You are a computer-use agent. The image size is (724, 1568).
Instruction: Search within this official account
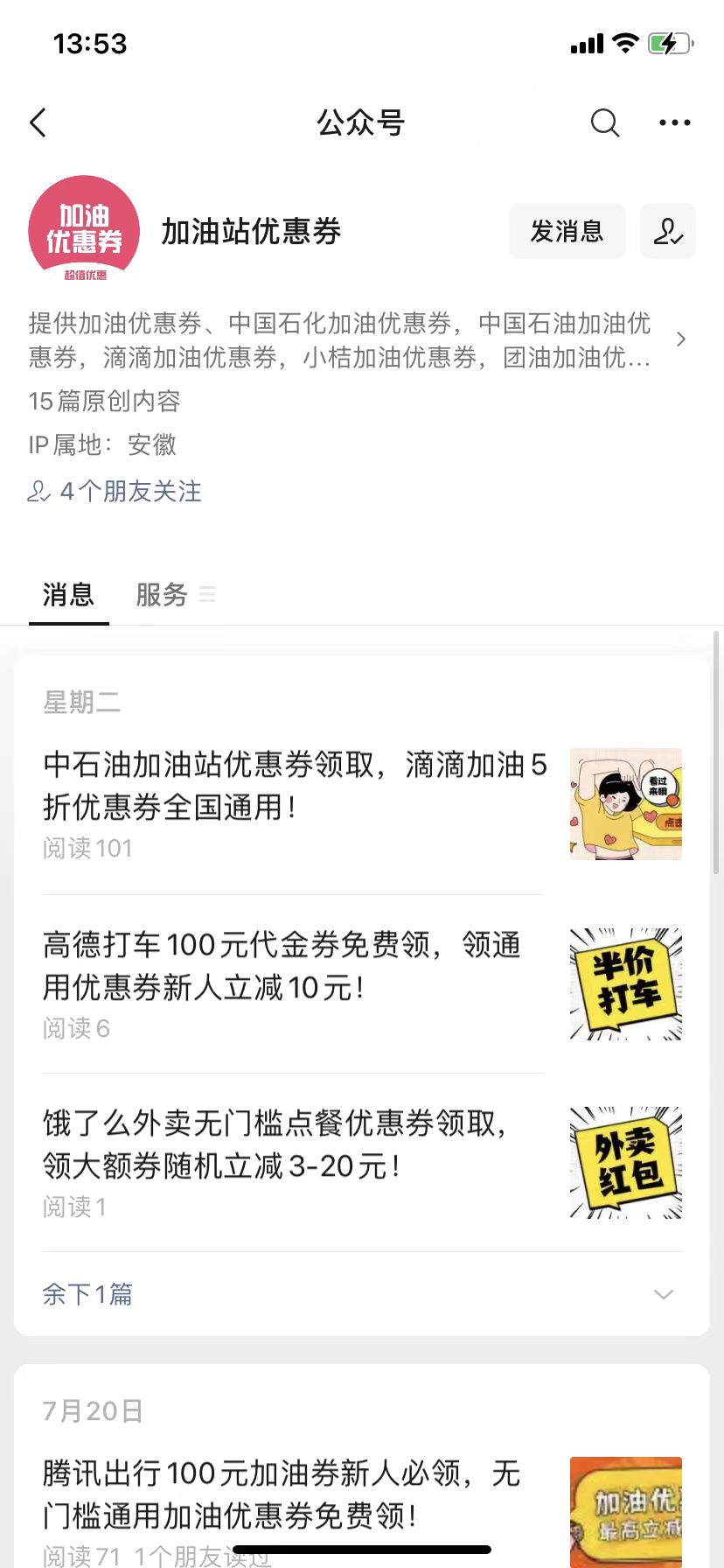click(x=604, y=123)
